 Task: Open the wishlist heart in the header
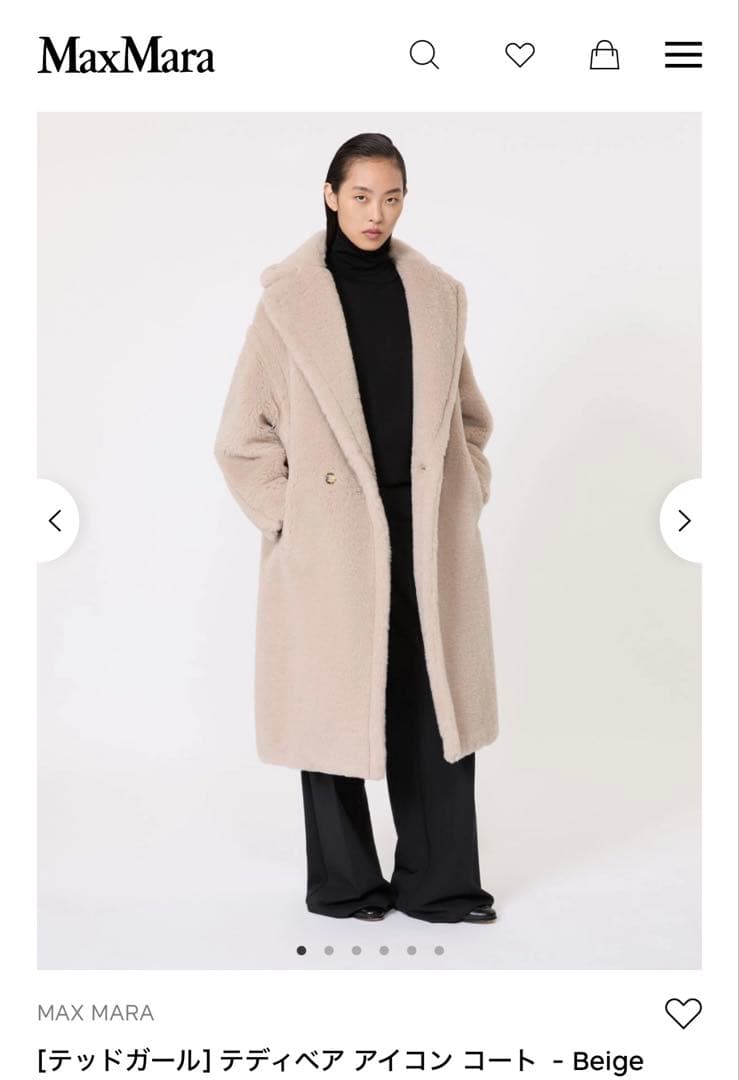[x=519, y=54]
